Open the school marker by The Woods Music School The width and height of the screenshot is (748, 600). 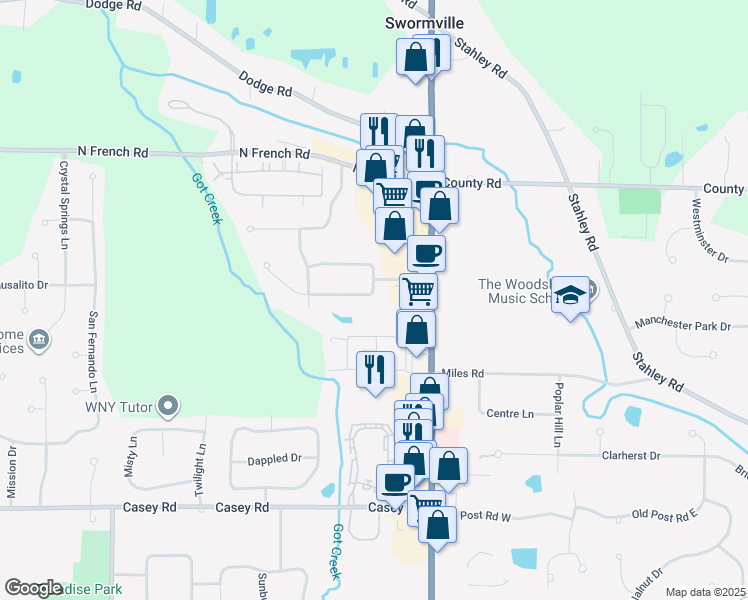[570, 295]
